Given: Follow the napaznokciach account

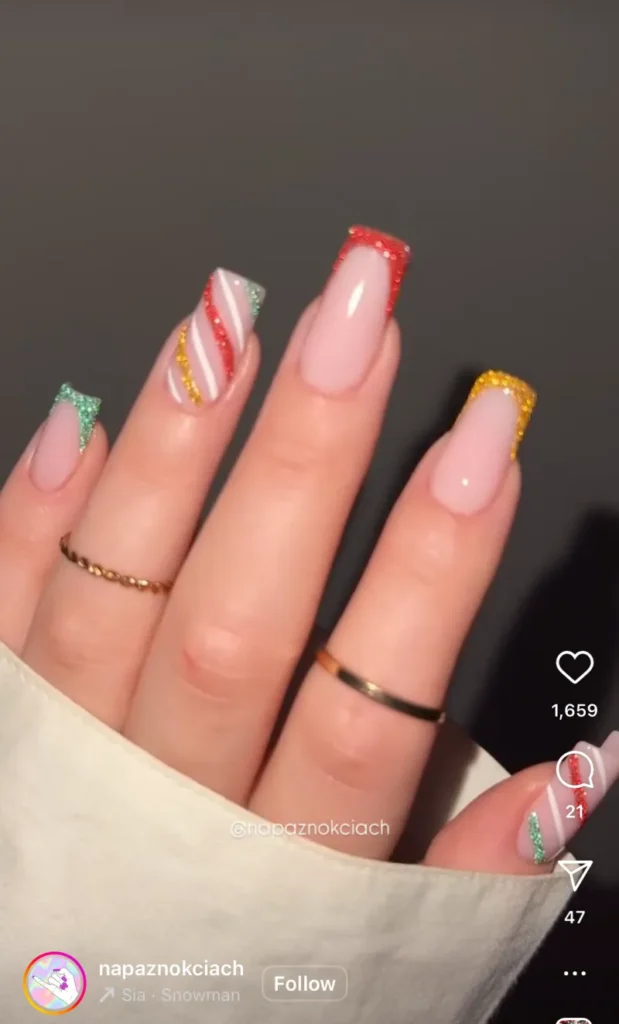Looking at the screenshot, I should [x=305, y=984].
